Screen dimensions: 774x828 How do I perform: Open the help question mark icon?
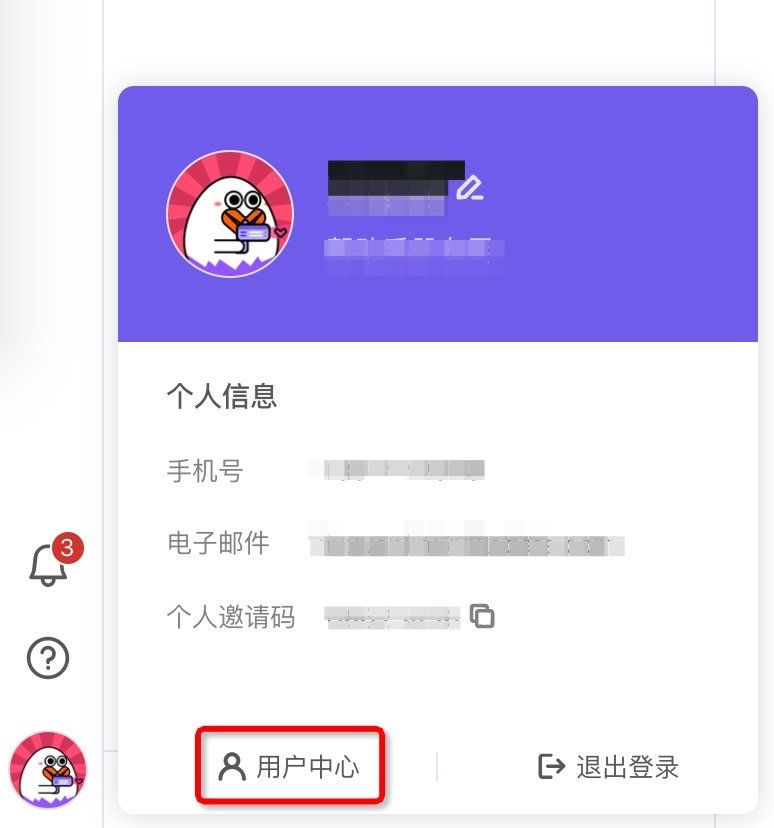(x=46, y=659)
